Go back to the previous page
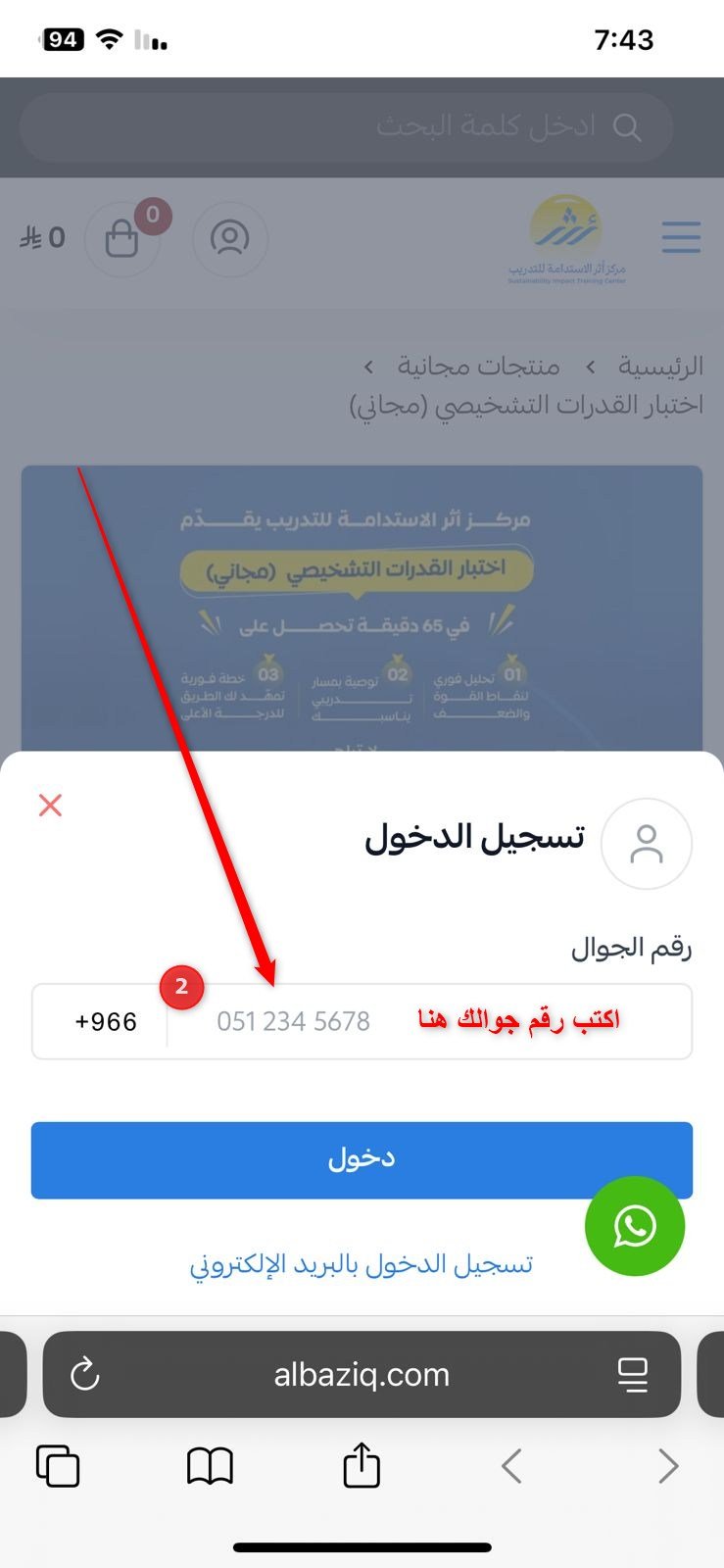 click(511, 1467)
